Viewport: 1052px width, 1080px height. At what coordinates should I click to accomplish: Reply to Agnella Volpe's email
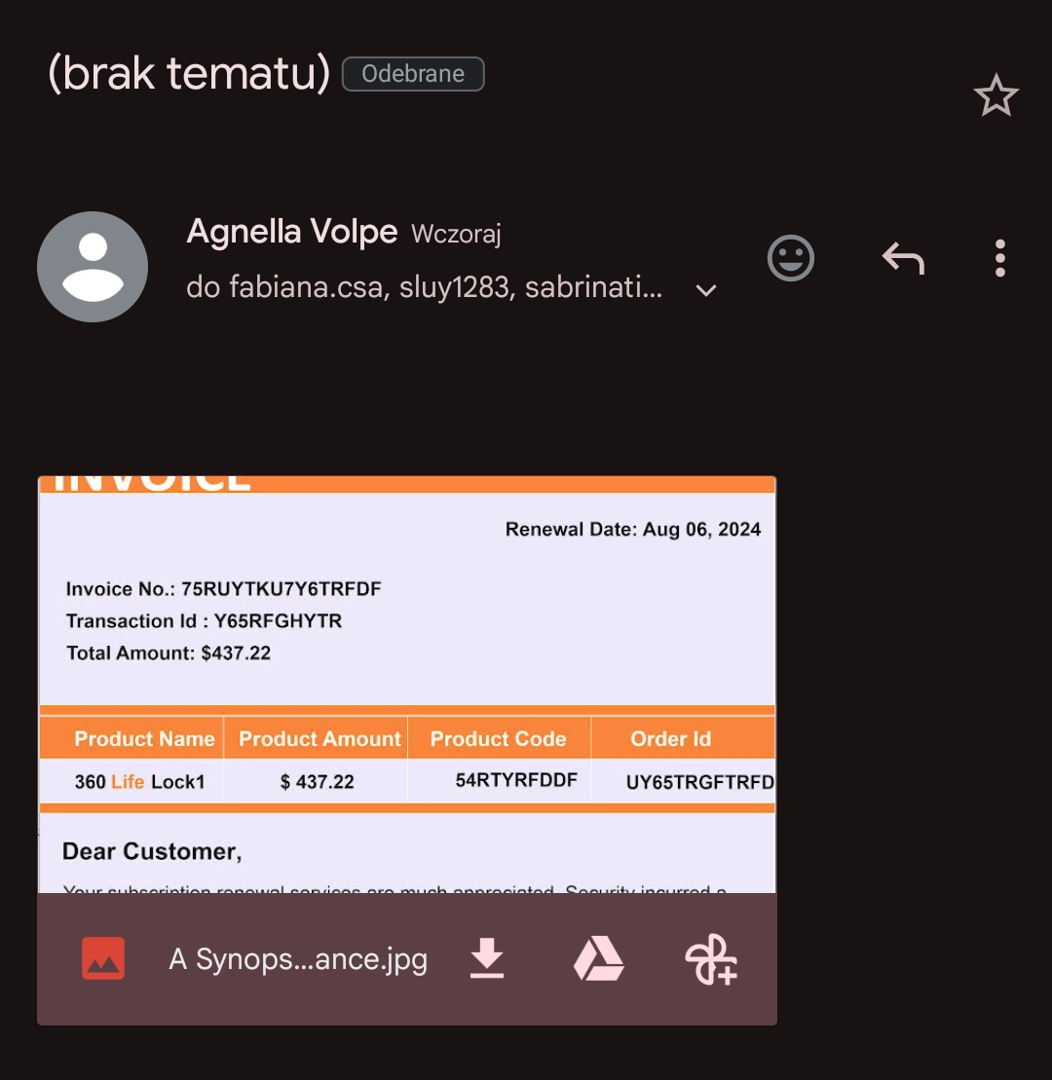click(x=903, y=259)
